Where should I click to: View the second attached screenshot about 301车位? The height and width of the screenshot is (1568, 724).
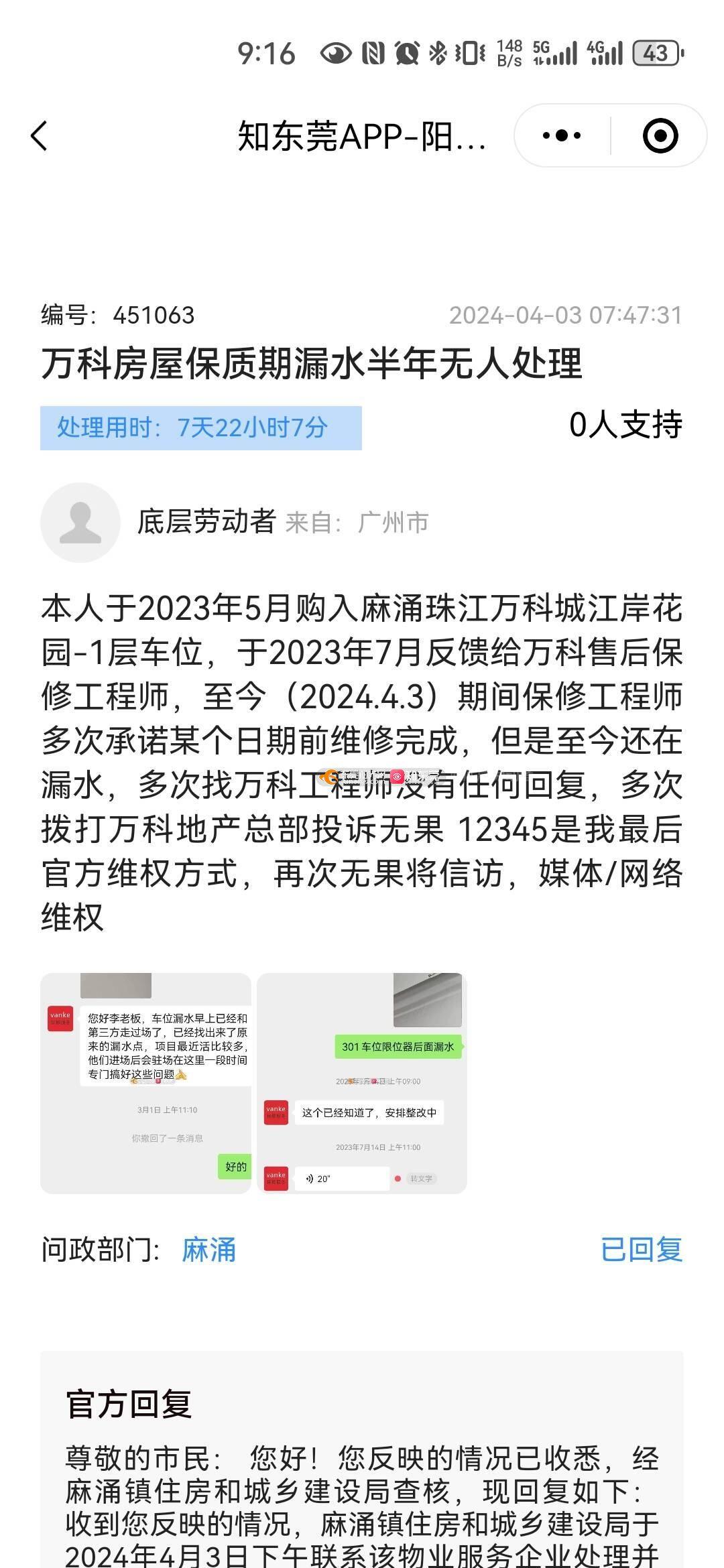point(362,1083)
